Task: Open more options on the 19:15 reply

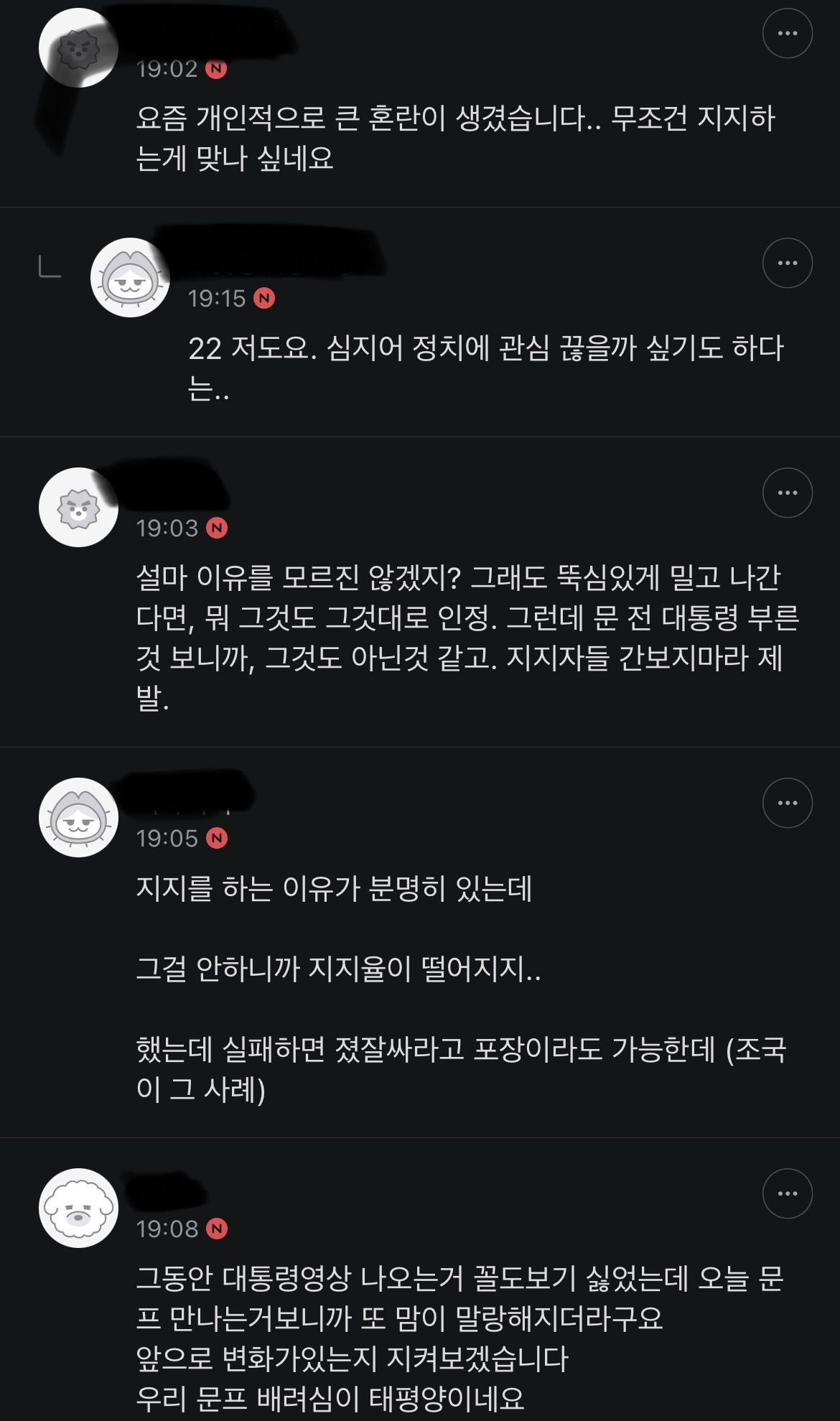Action: click(x=788, y=263)
